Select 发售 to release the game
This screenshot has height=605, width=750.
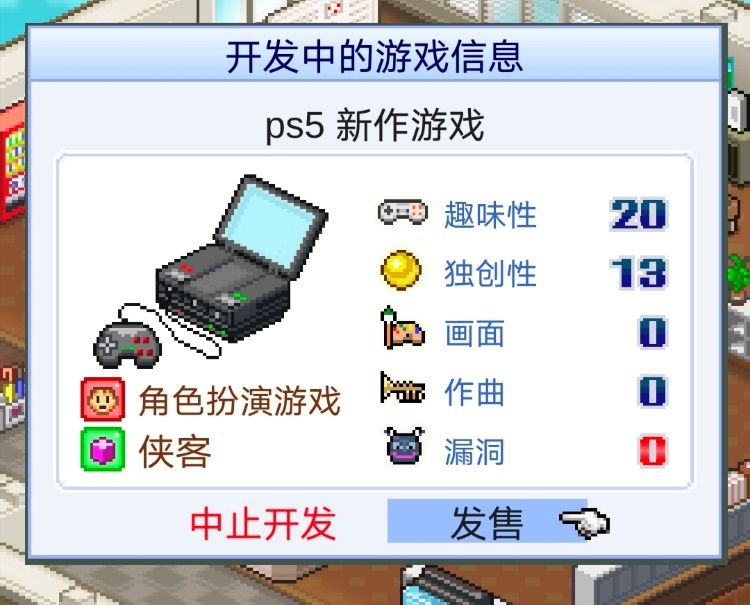[x=487, y=522]
